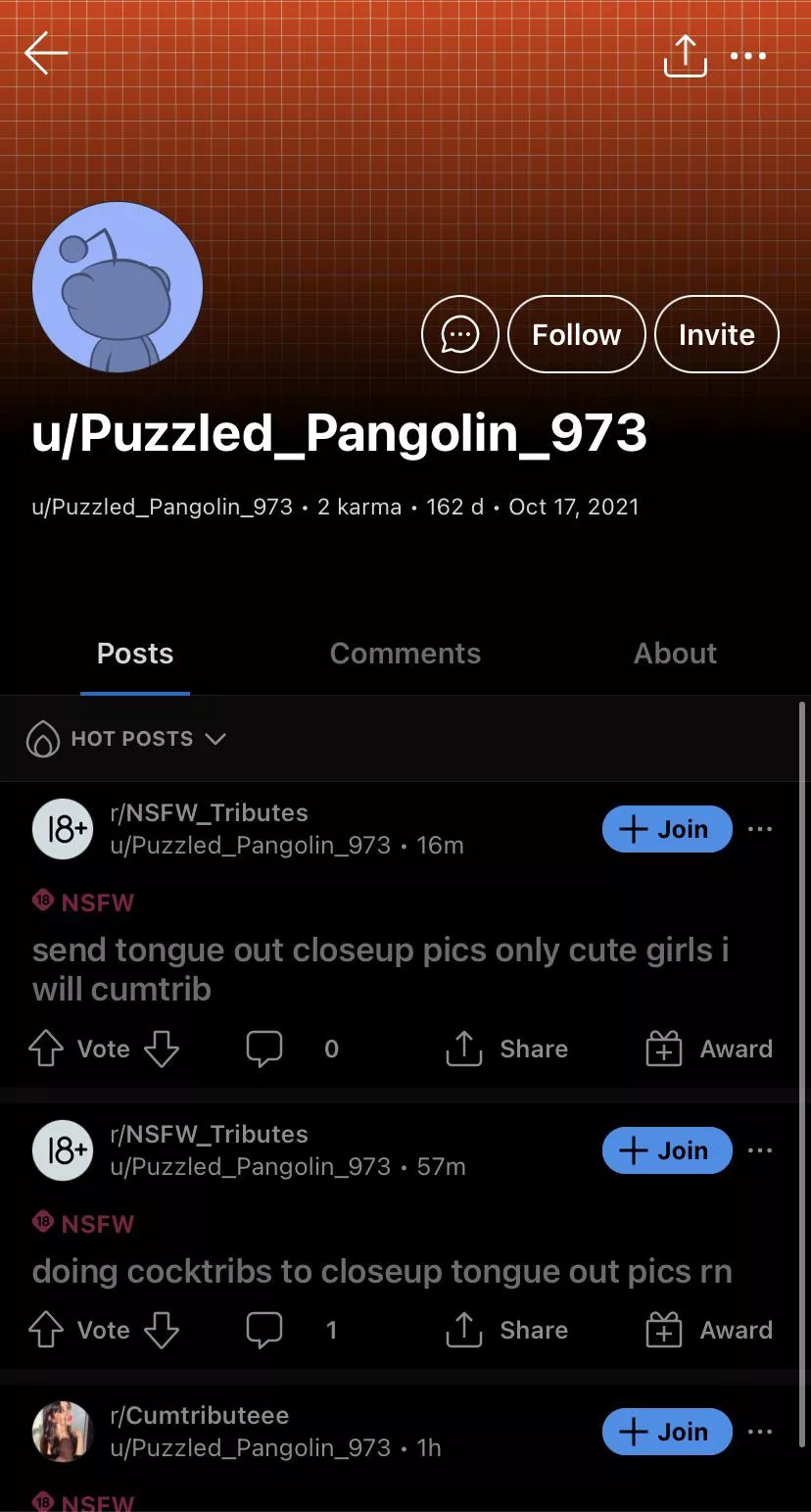Join r/Cumtributeee
Screen dimensions: 811x1512
click(x=666, y=1432)
